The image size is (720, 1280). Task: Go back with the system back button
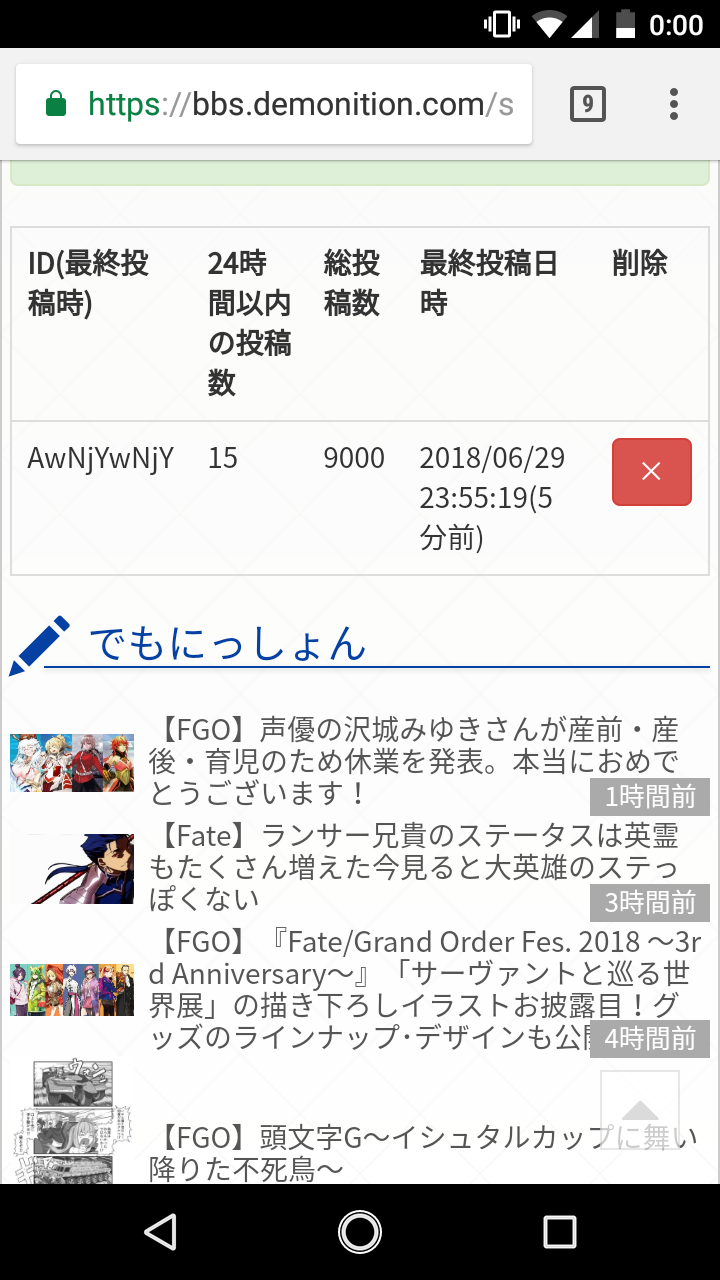(161, 1232)
